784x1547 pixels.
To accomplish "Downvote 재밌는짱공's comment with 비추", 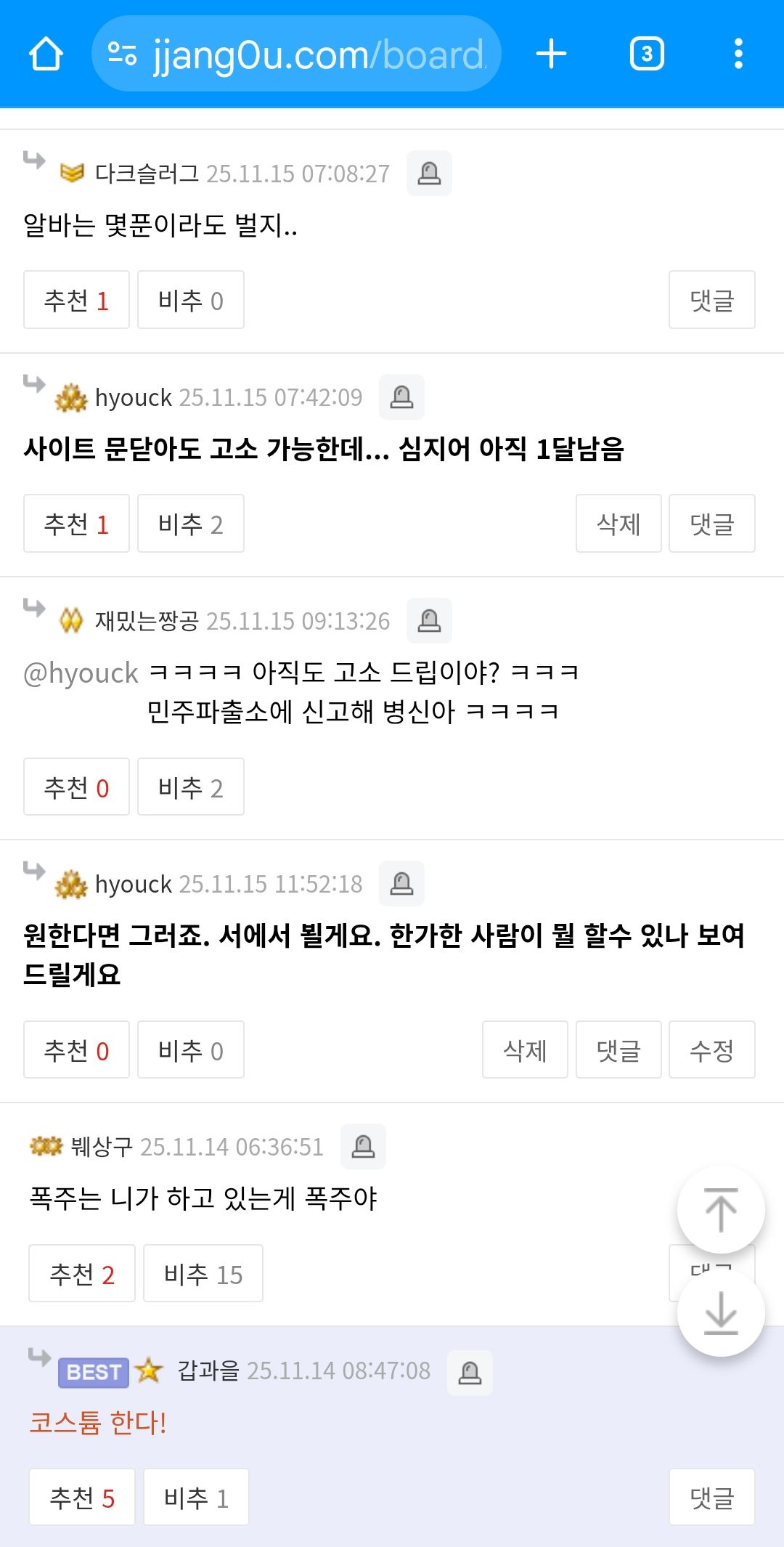I will click(x=190, y=787).
